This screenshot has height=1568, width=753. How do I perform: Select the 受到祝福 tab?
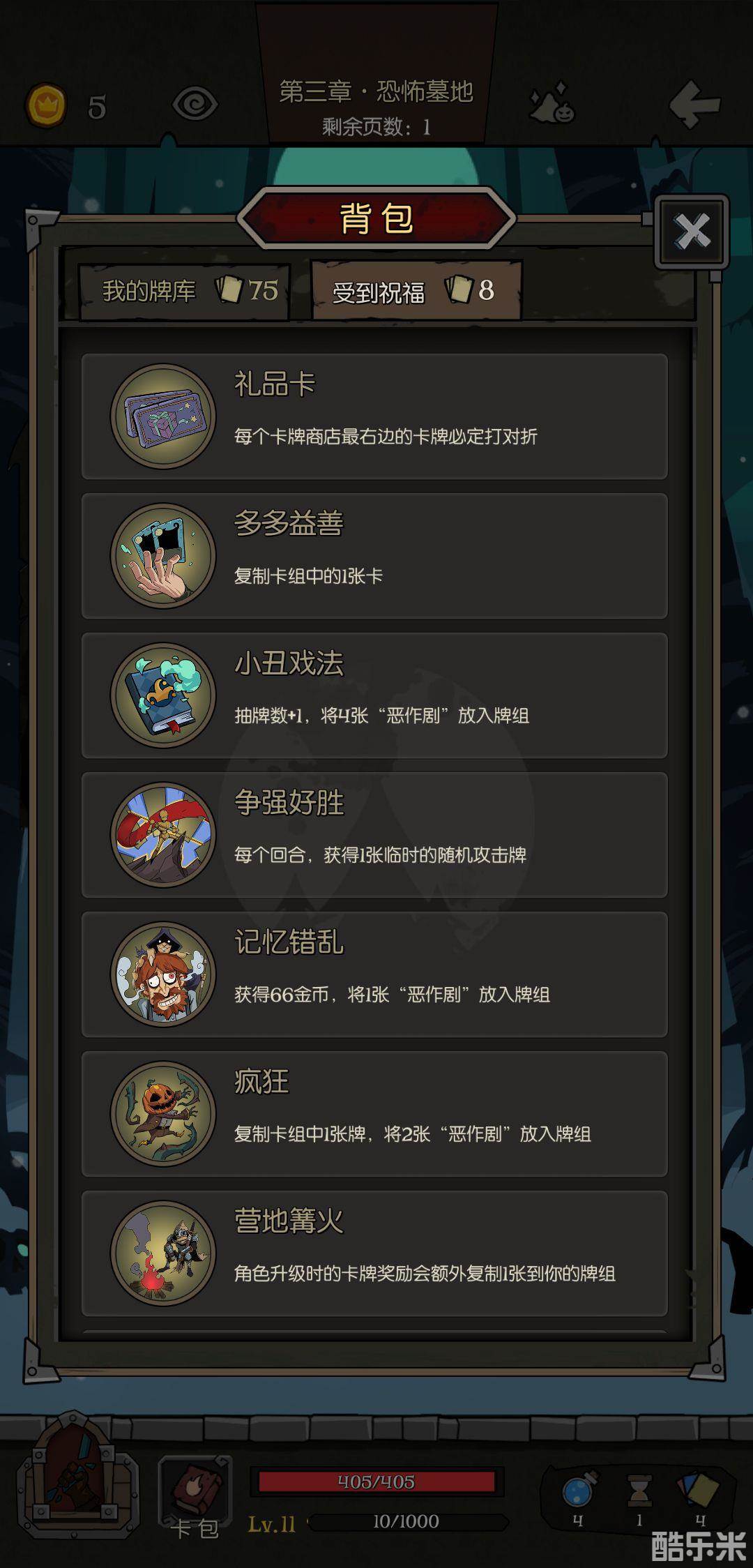click(416, 291)
